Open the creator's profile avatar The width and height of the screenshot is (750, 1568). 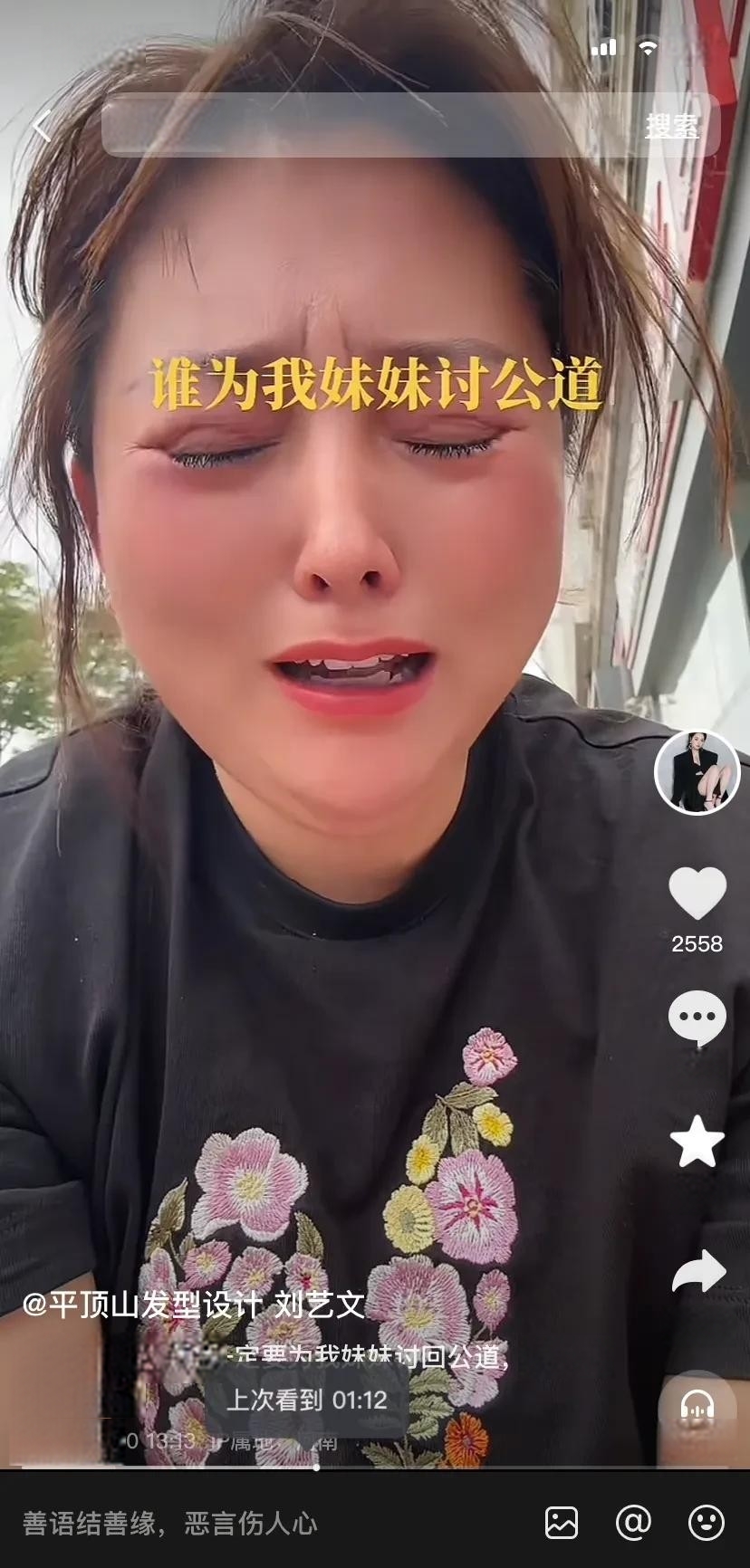click(x=697, y=772)
